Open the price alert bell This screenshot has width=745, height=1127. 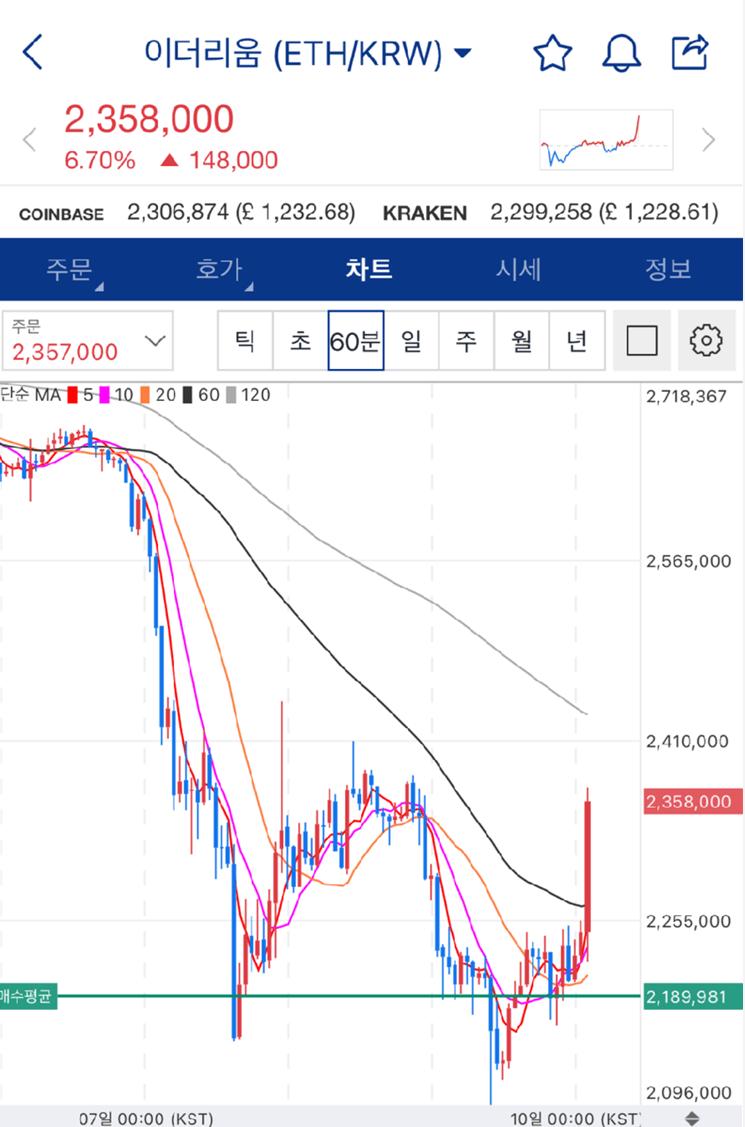pos(621,52)
